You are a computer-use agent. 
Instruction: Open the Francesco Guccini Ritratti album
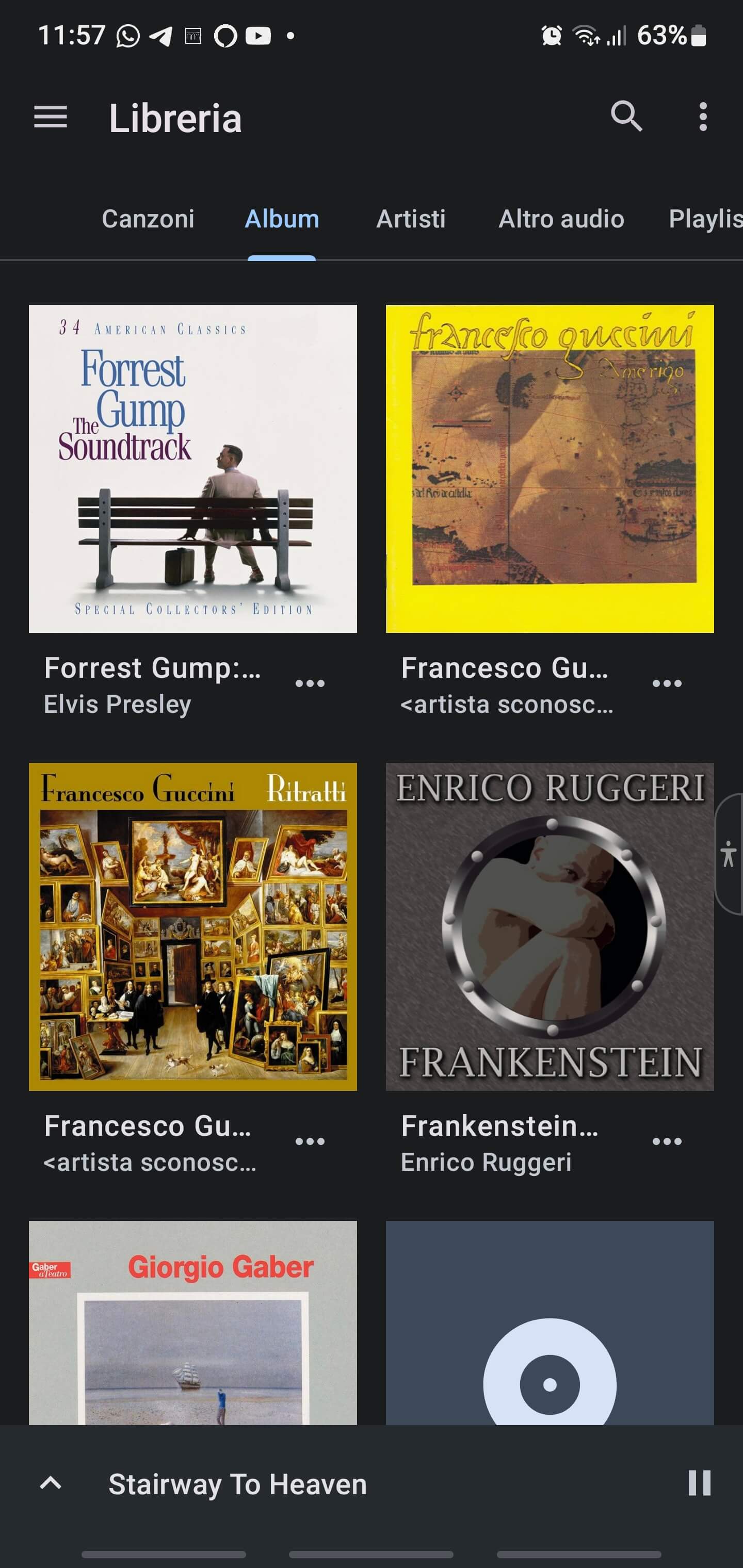192,926
